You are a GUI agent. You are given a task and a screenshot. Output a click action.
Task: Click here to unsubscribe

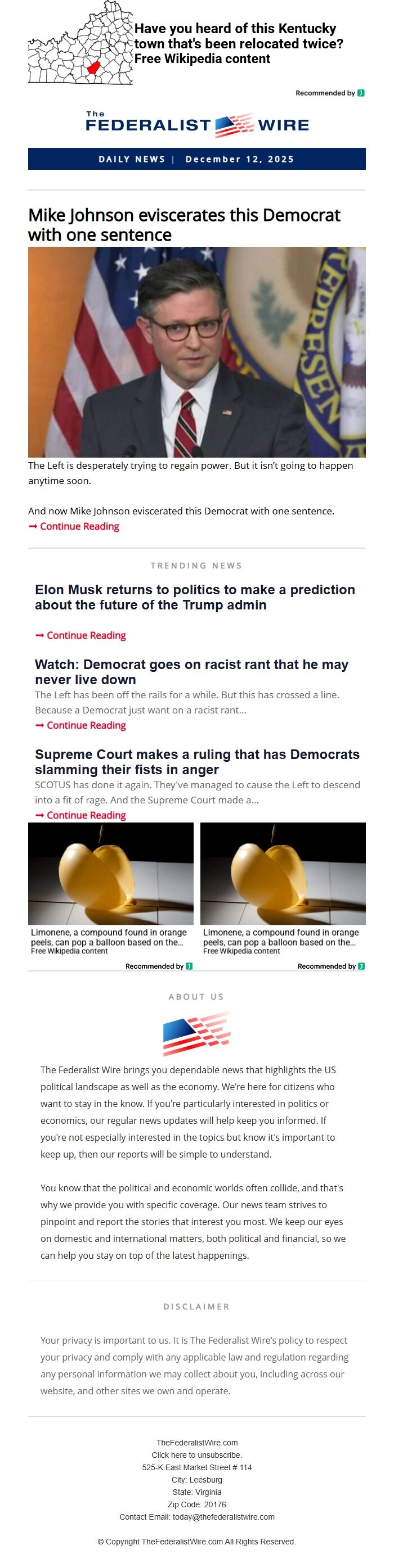[196, 1454]
